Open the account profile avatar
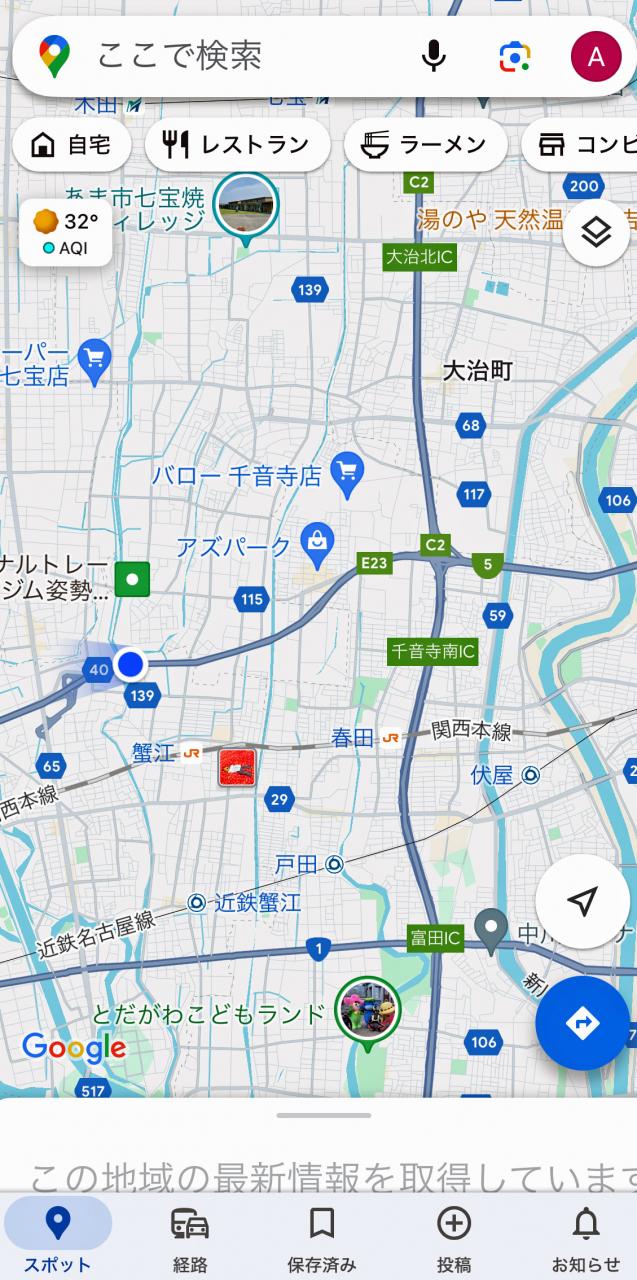 595,56
